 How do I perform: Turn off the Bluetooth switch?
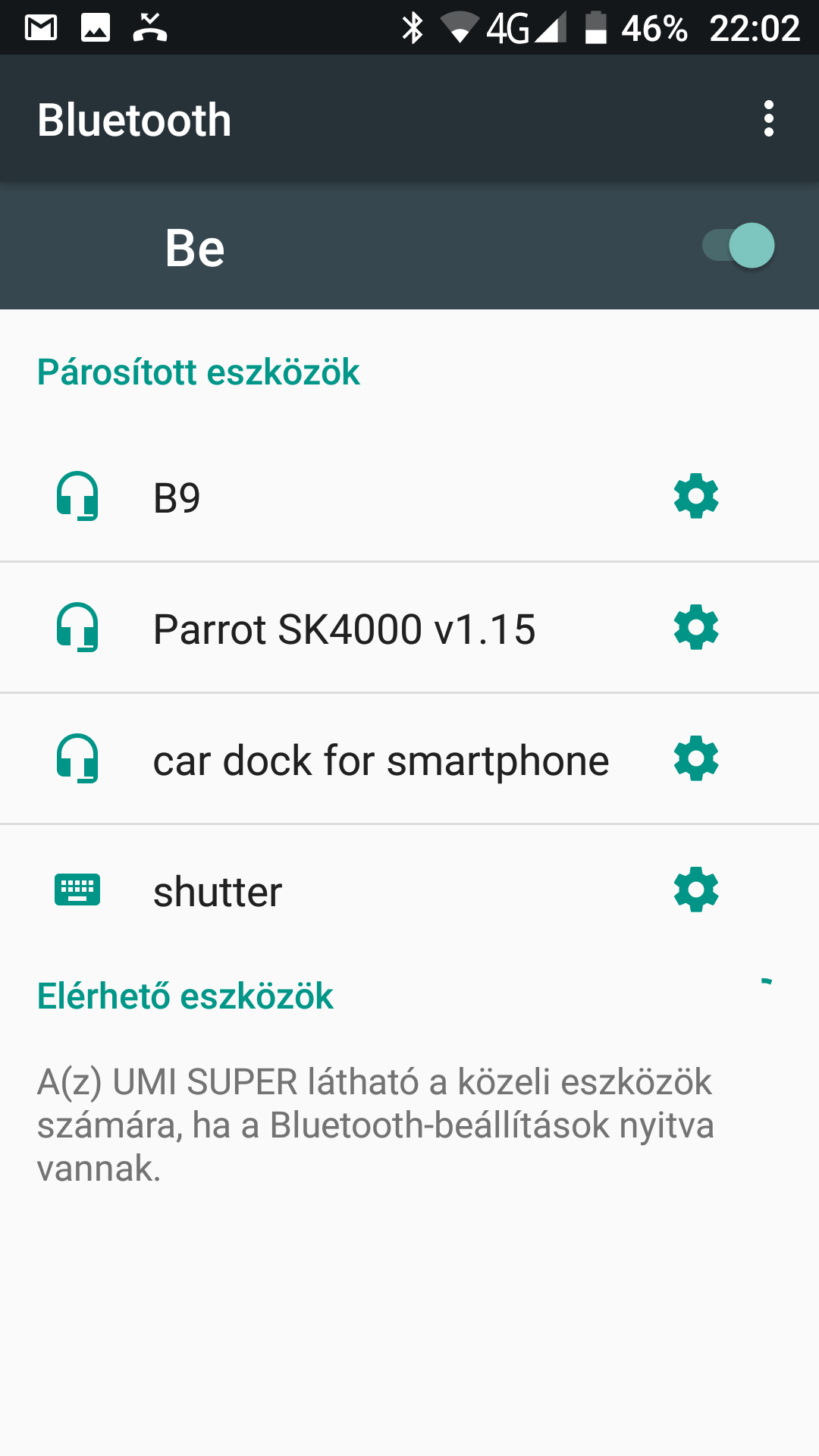[738, 246]
